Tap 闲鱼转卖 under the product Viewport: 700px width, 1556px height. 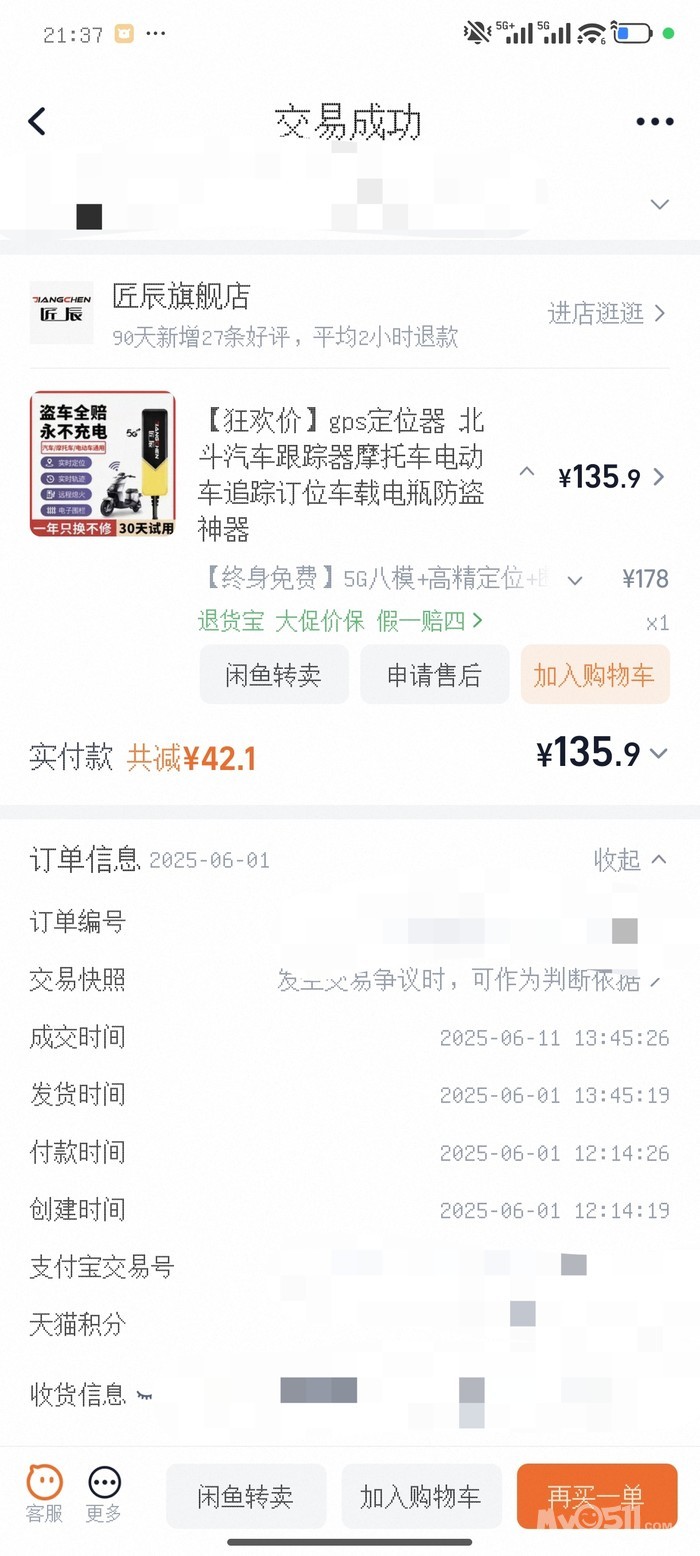pyautogui.click(x=274, y=675)
